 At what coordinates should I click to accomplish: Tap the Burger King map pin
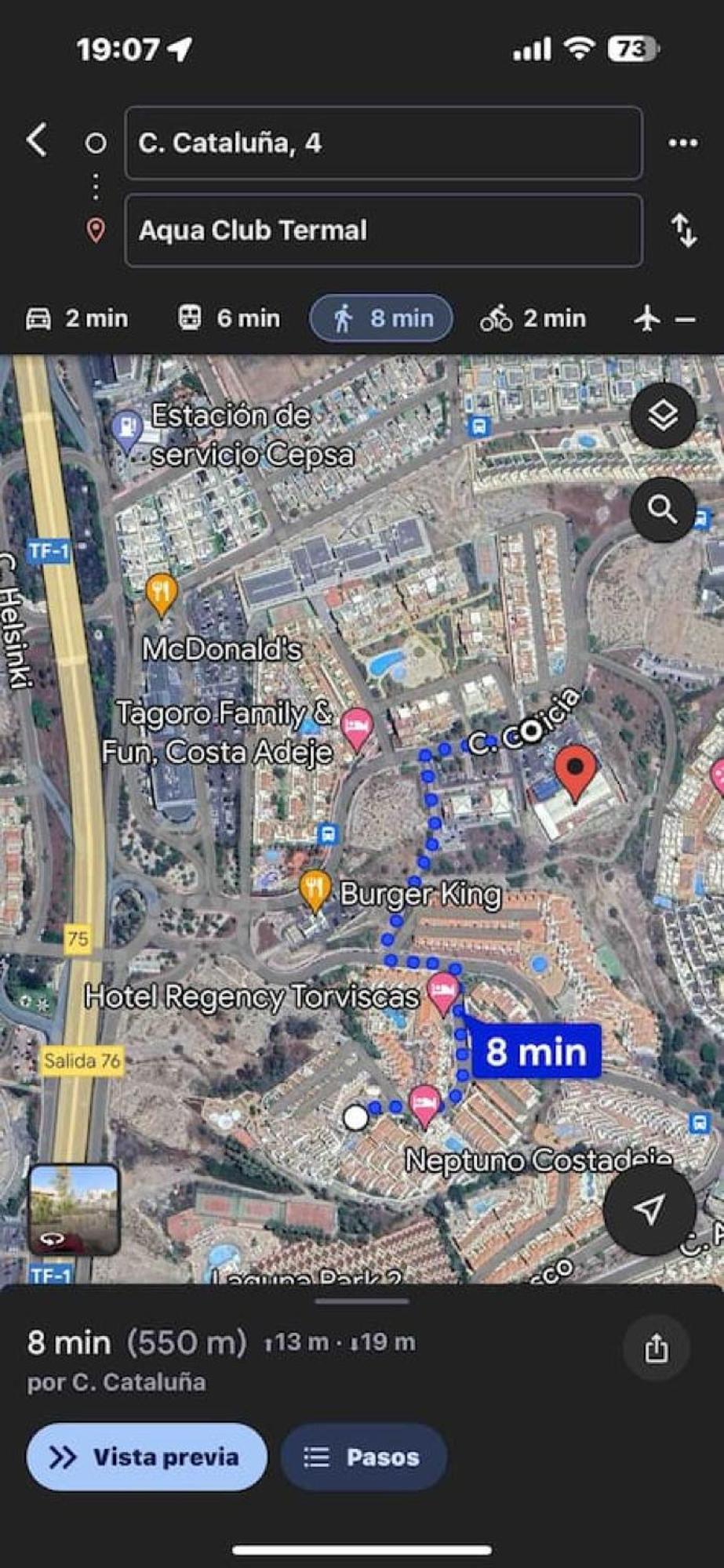(x=315, y=891)
